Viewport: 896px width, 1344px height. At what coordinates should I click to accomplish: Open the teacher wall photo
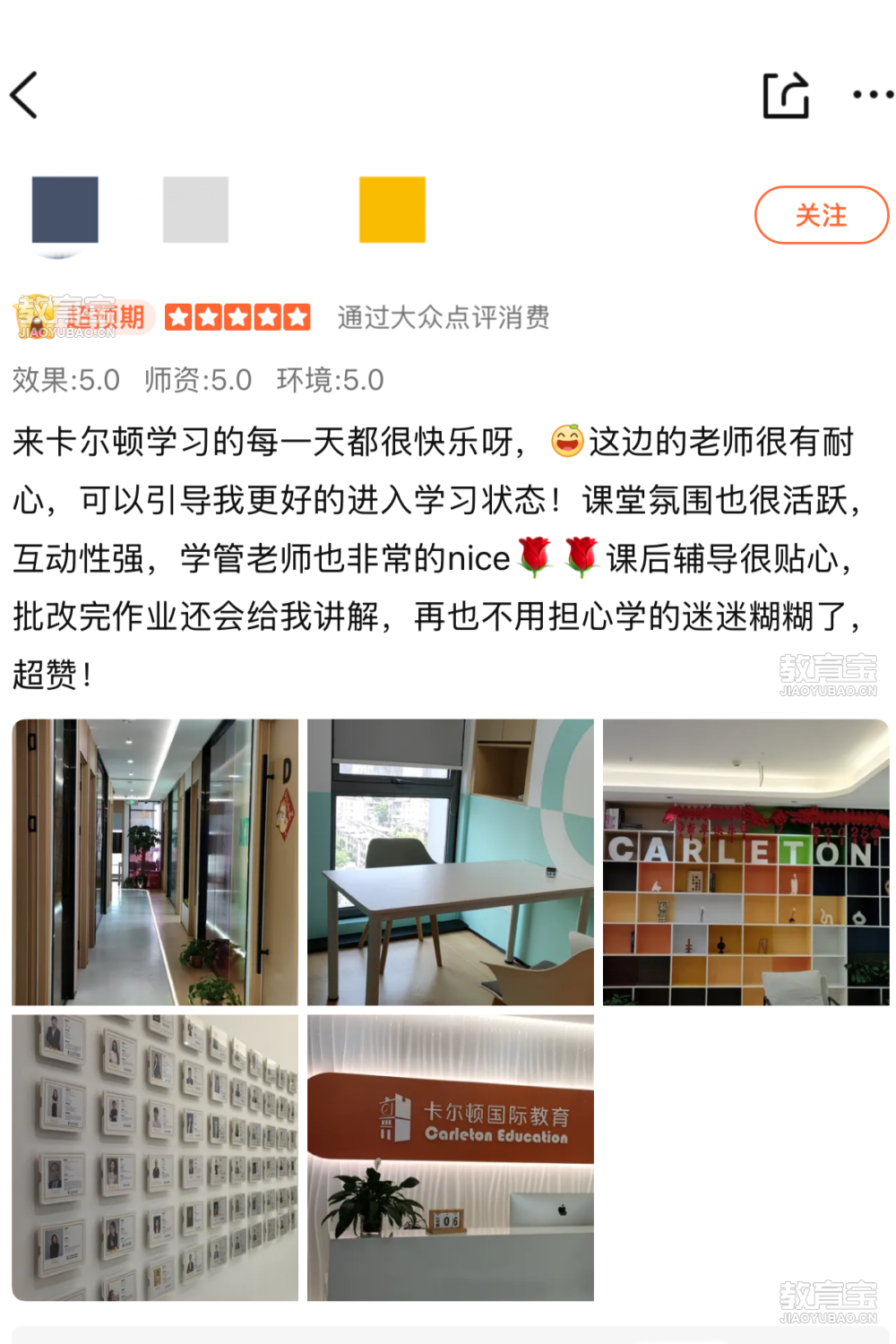click(x=155, y=1157)
